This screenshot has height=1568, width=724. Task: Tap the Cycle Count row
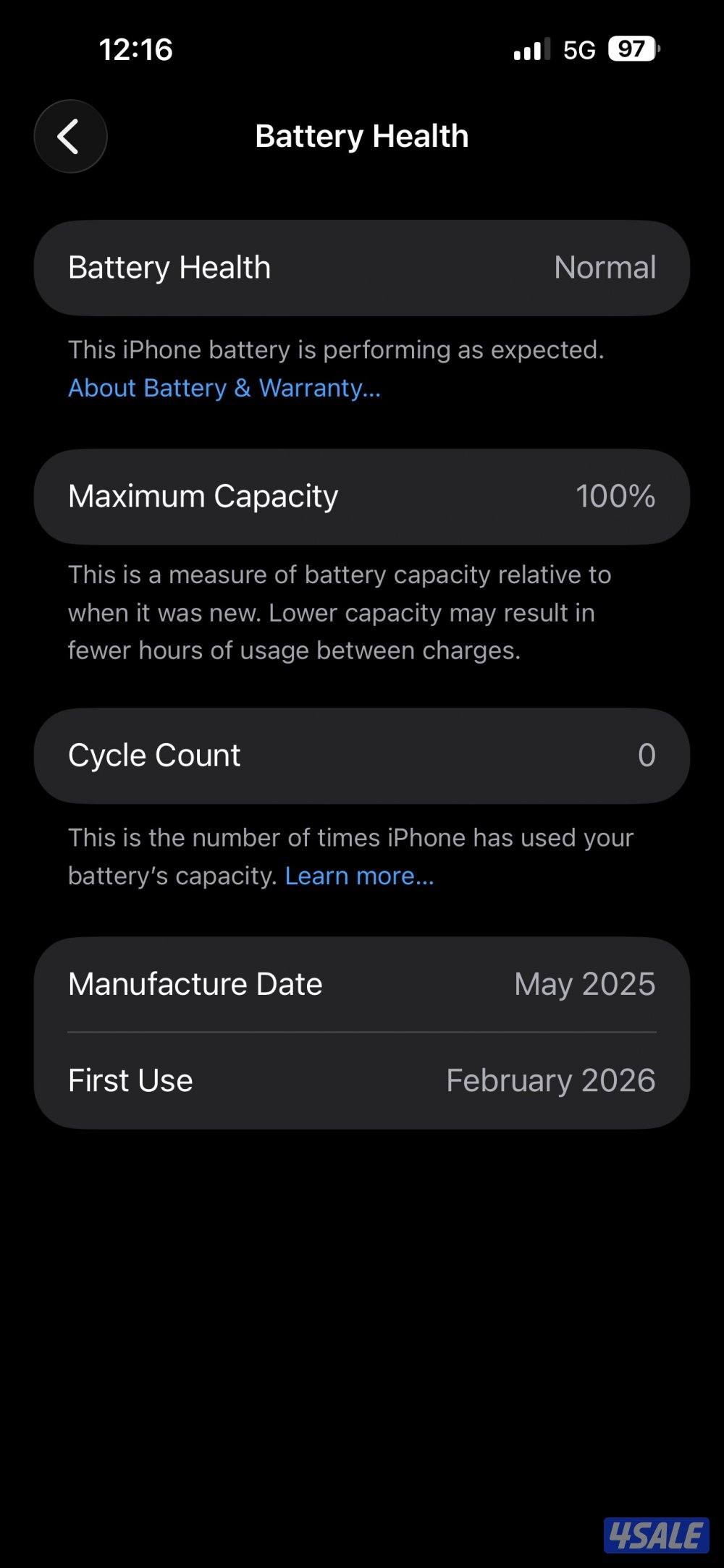click(x=361, y=755)
